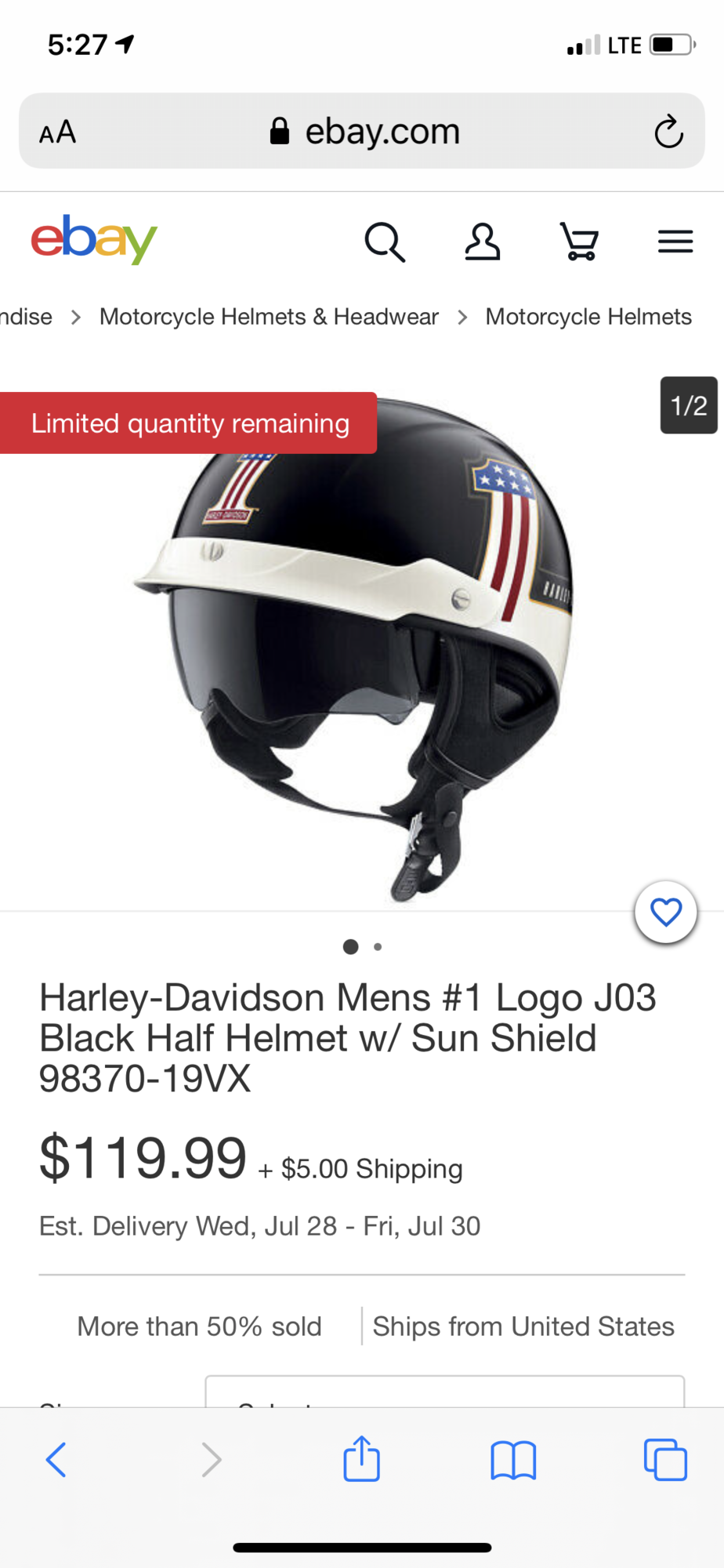Reload the page
Image resolution: width=724 pixels, height=1568 pixels.
pos(668,132)
